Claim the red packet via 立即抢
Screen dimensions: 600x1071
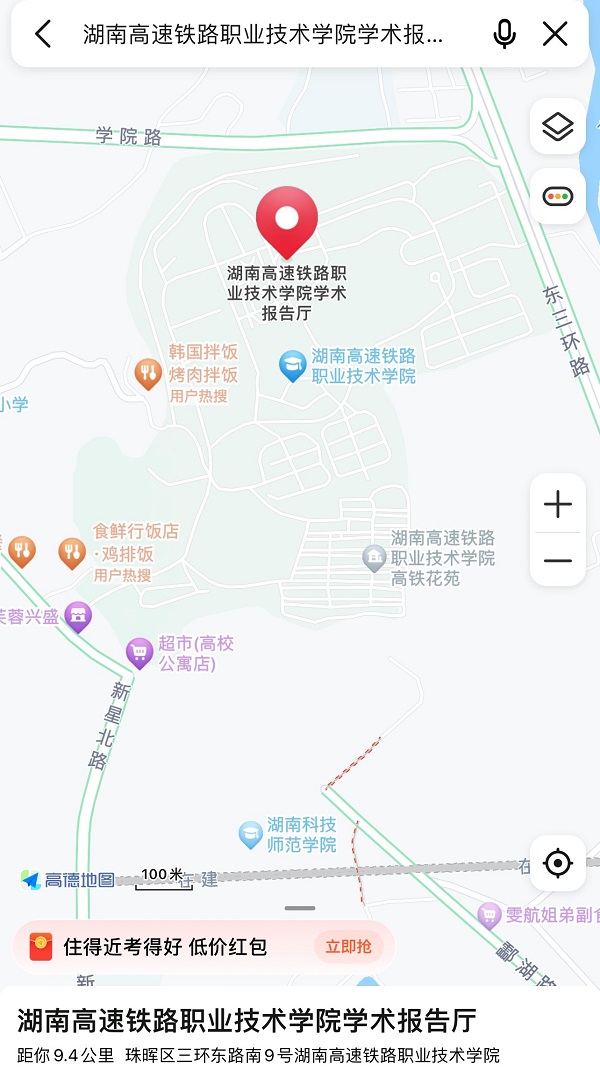click(x=349, y=947)
